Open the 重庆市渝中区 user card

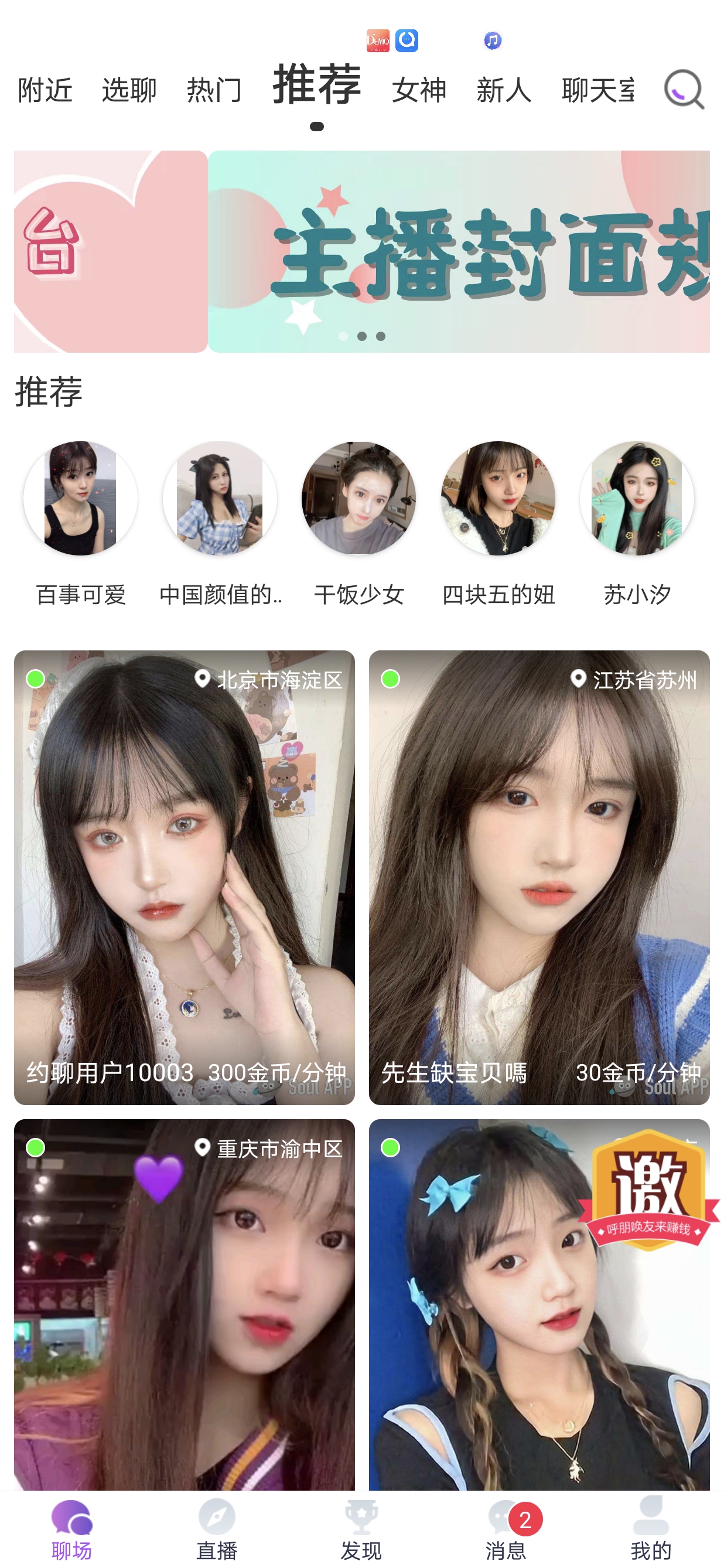(x=184, y=1303)
